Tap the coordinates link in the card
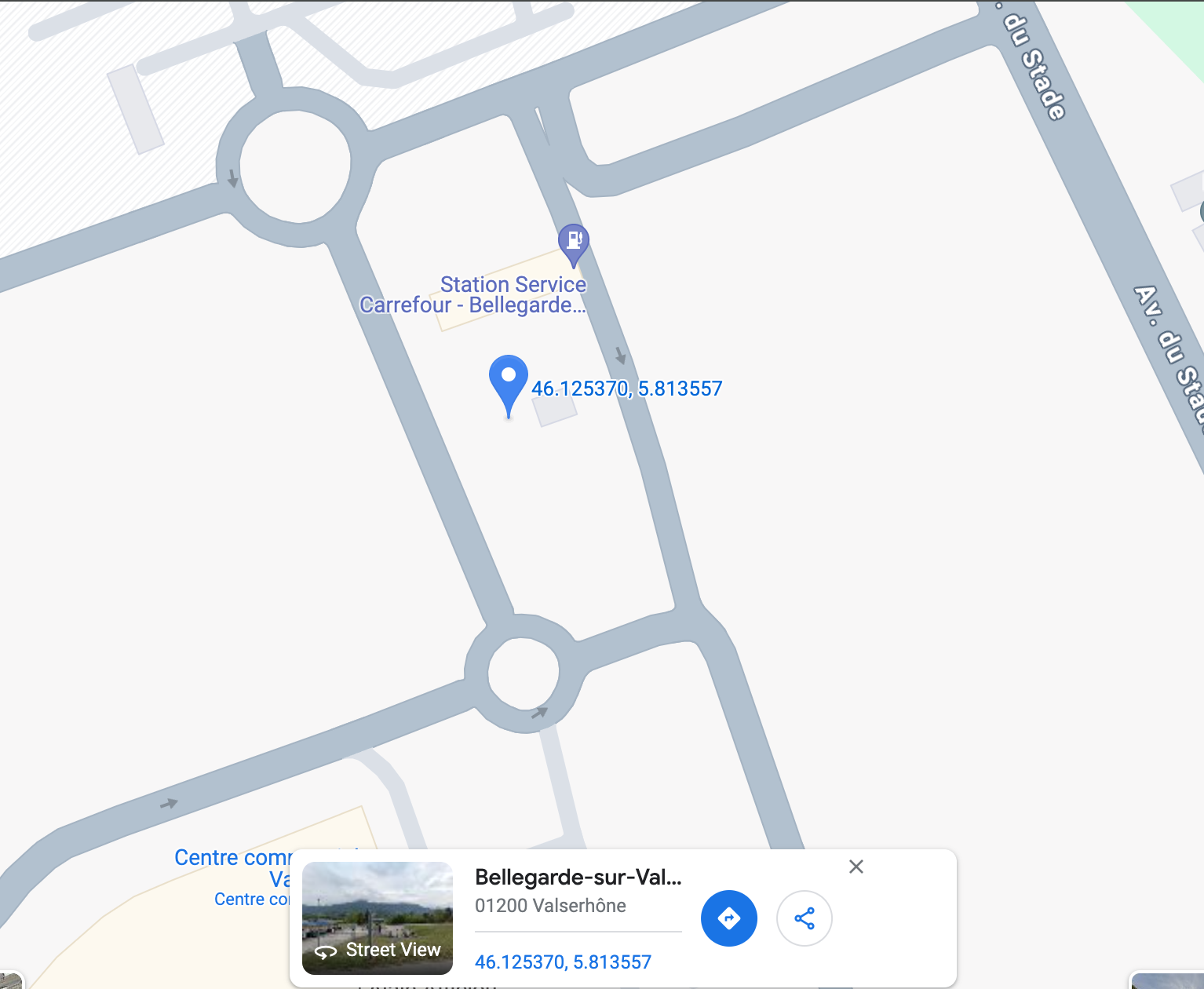 point(563,962)
